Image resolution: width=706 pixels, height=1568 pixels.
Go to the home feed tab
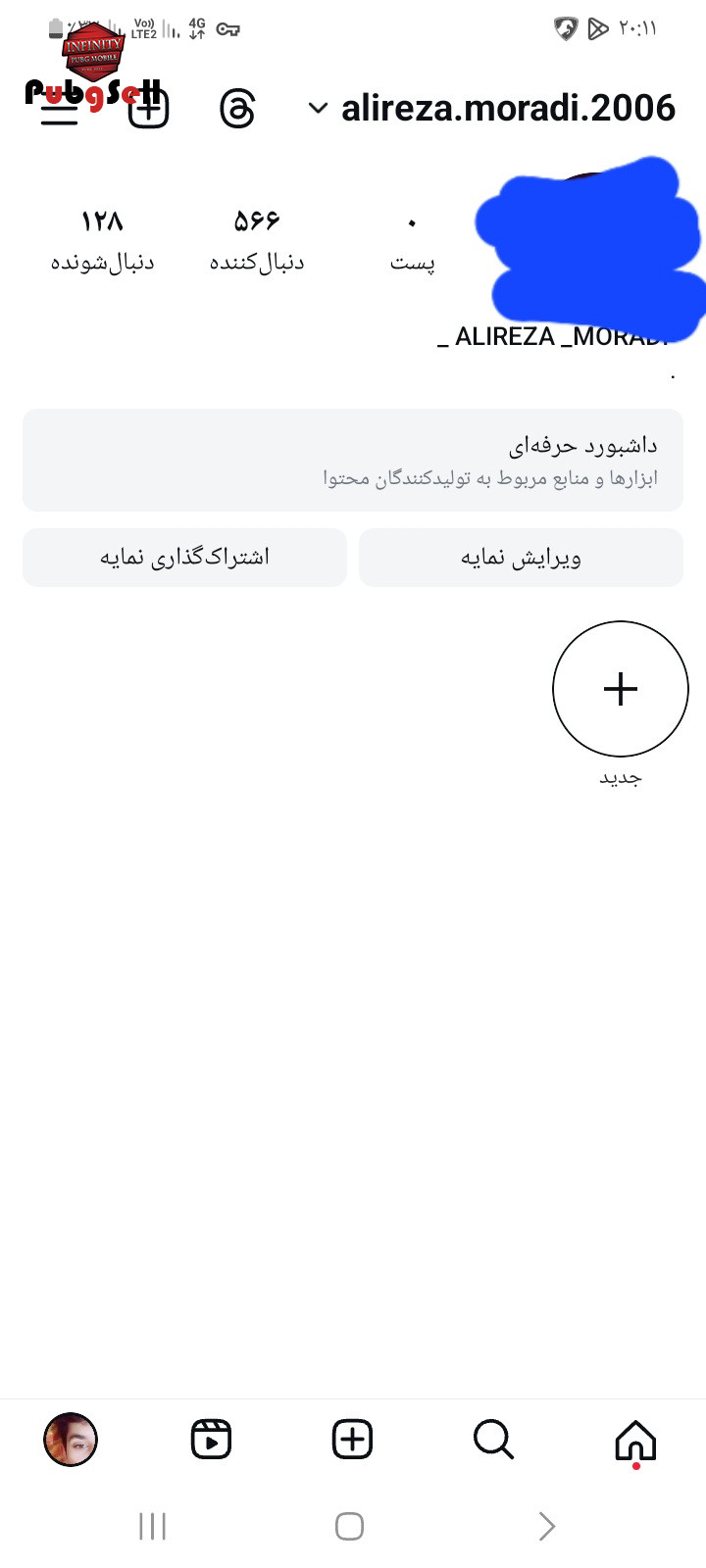[635, 1441]
